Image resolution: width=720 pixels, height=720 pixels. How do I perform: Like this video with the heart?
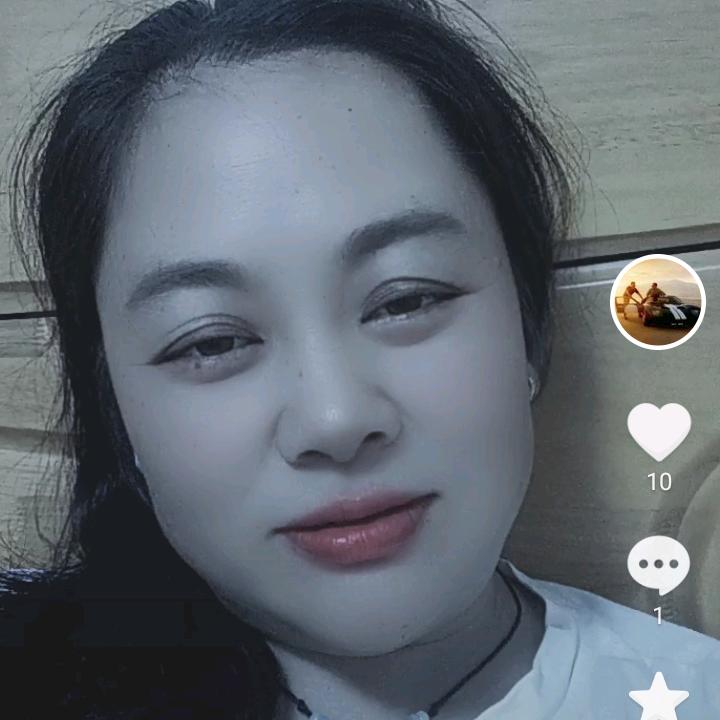click(x=659, y=431)
